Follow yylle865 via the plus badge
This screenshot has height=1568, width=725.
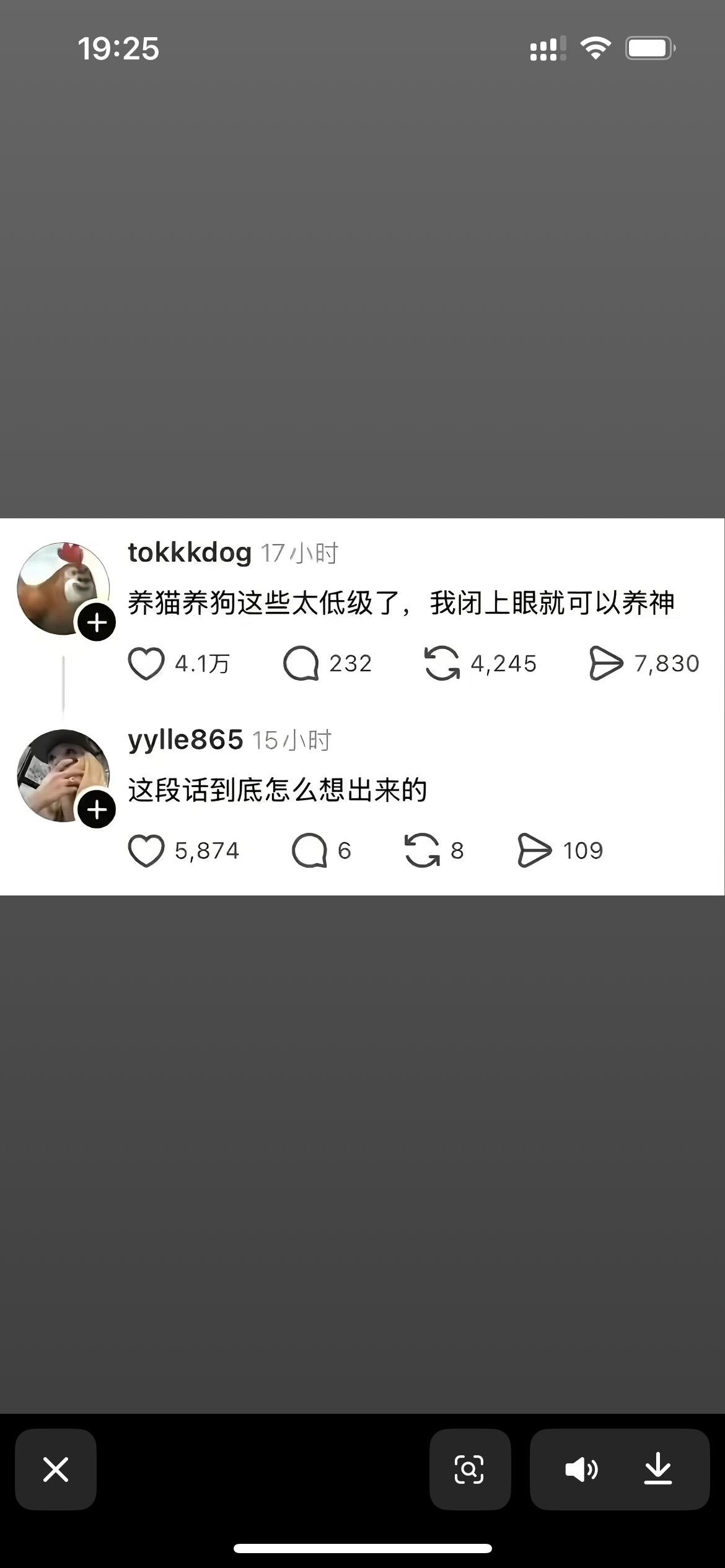pos(97,808)
